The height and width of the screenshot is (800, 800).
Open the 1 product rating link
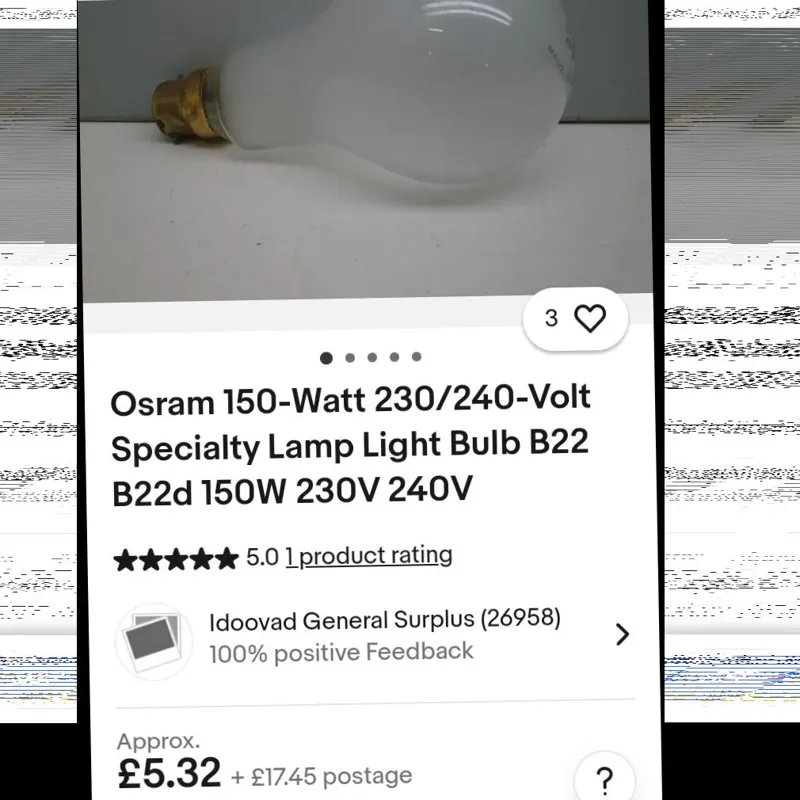click(x=368, y=556)
